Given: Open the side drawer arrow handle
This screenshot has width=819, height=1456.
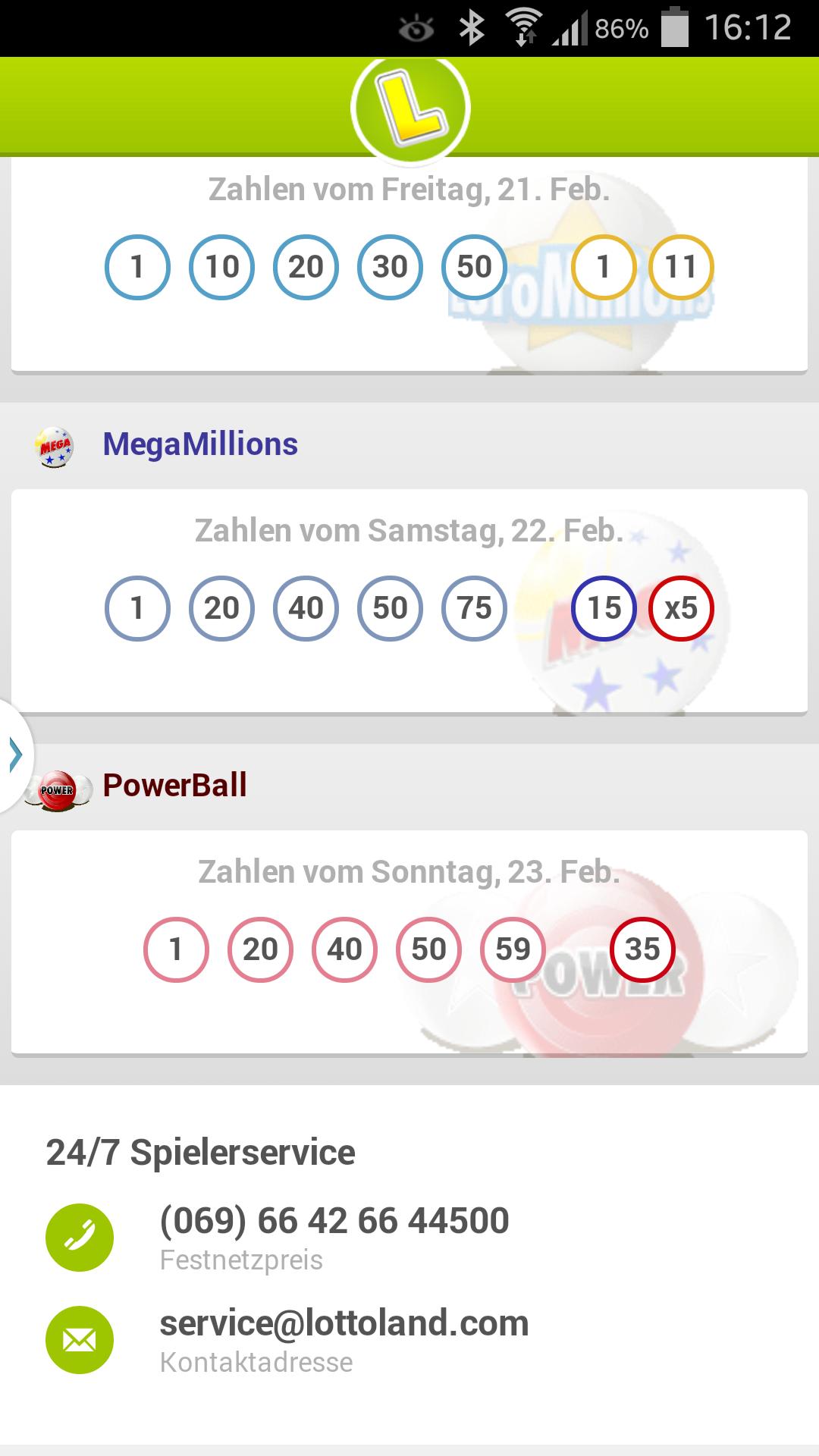Looking at the screenshot, I should click(14, 755).
